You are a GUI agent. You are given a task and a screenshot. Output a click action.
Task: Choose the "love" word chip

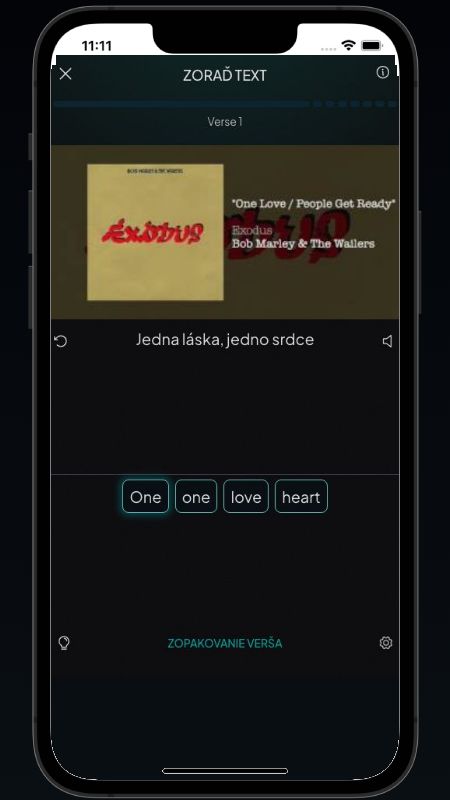(x=246, y=496)
